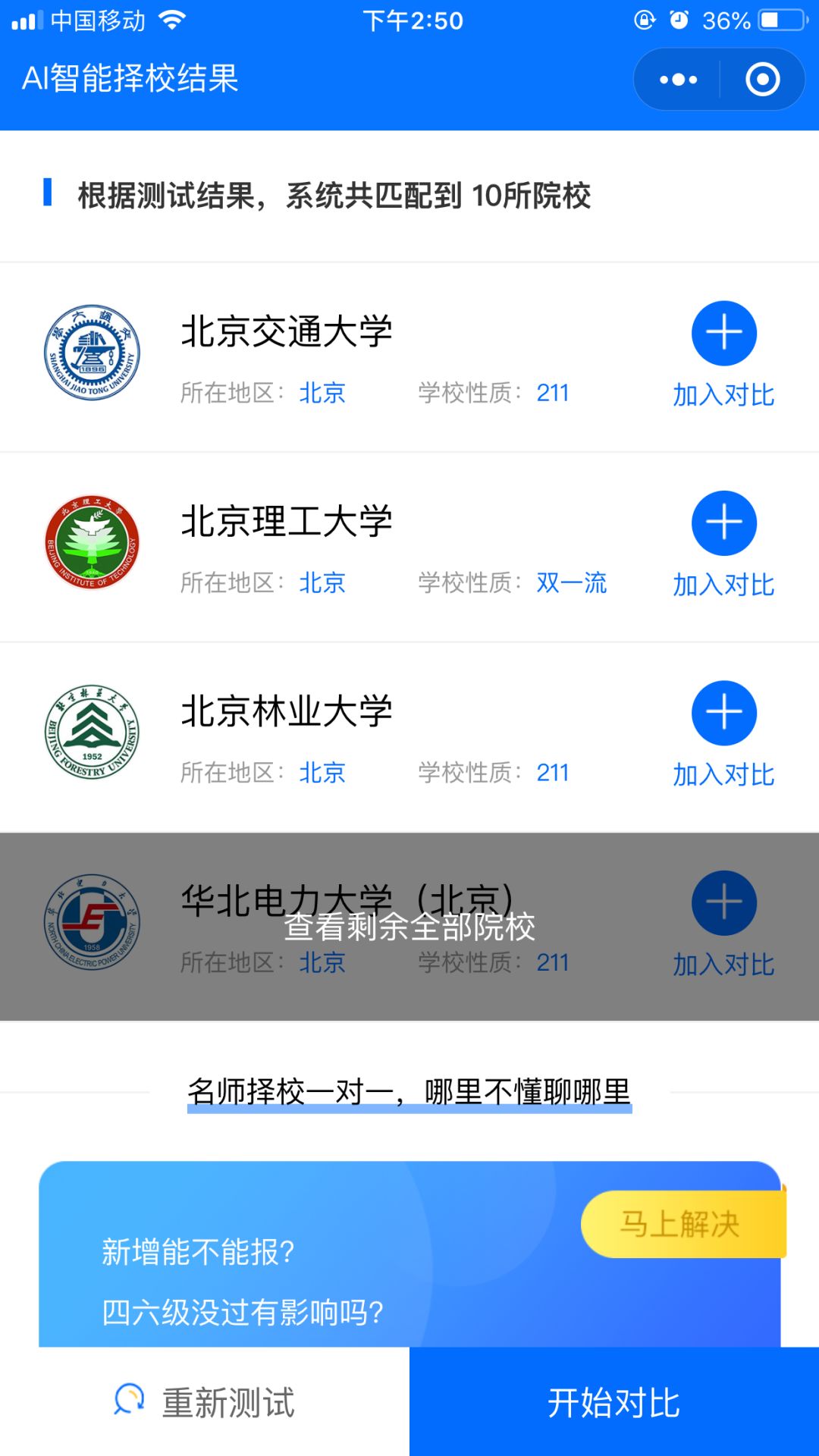Open 北京理工大学 school details

pos(287,522)
